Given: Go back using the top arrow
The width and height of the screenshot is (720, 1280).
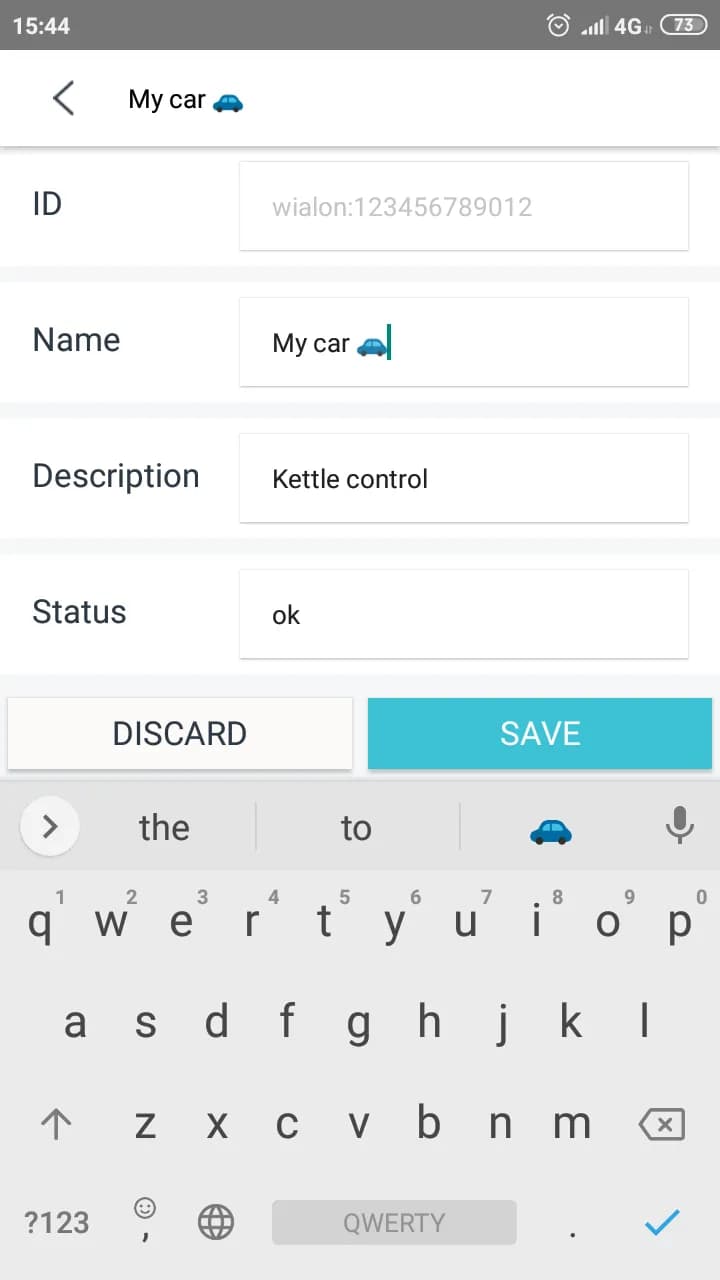Looking at the screenshot, I should pyautogui.click(x=63, y=99).
